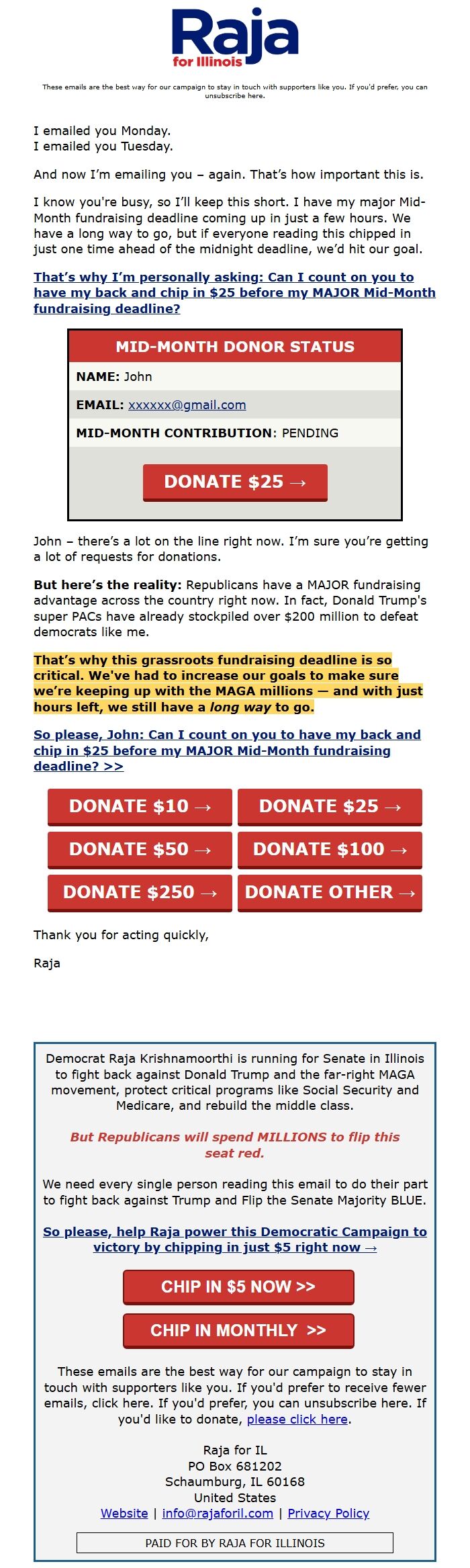Open the info@rajaforil.com email link
Image resolution: width=470 pixels, height=1568 pixels.
pos(218,1514)
